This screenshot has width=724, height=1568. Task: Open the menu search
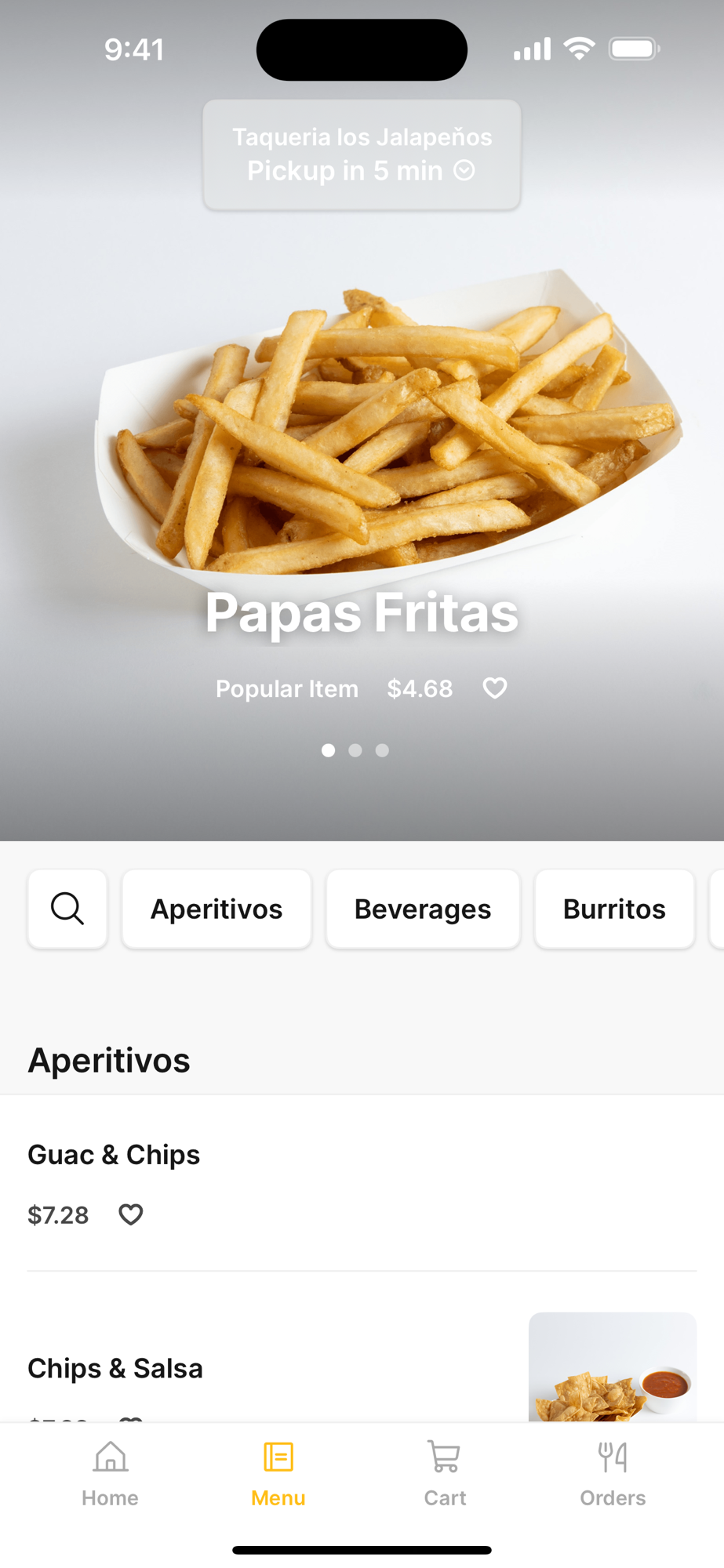pyautogui.click(x=67, y=909)
